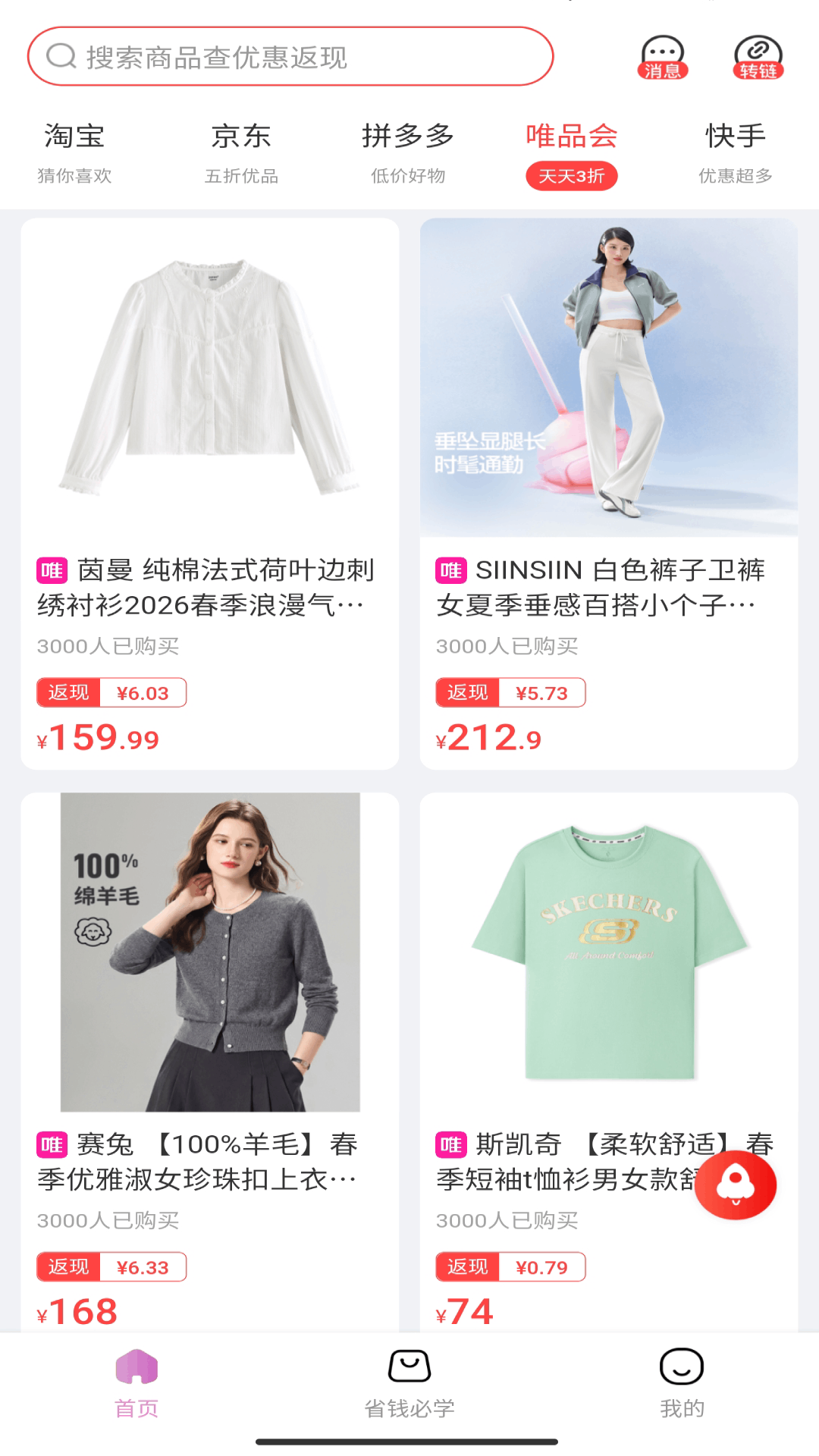819x1456 pixels.
Task: Open the 快手 channel tab
Action: tap(734, 136)
